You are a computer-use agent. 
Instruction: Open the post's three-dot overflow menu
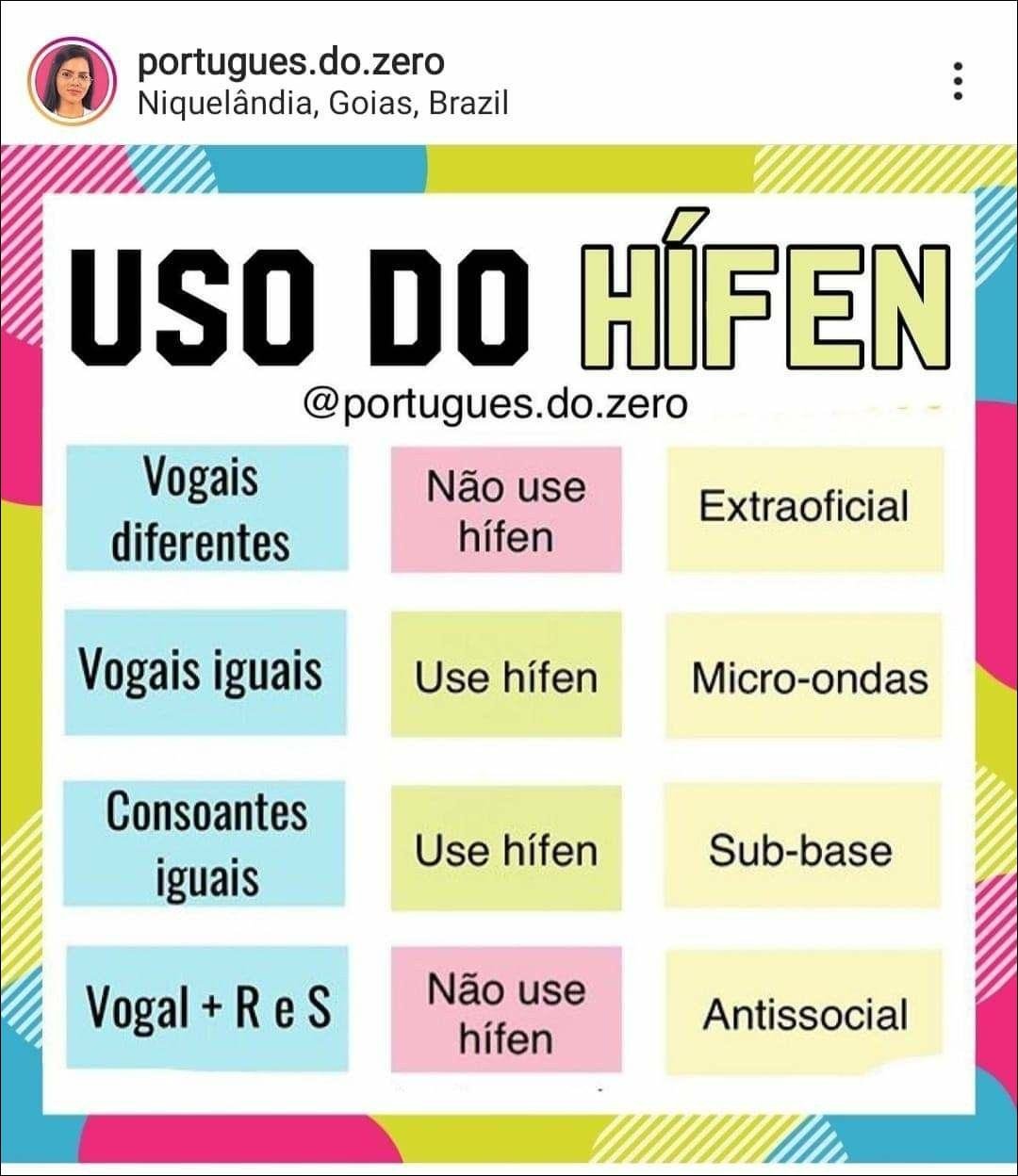958,82
